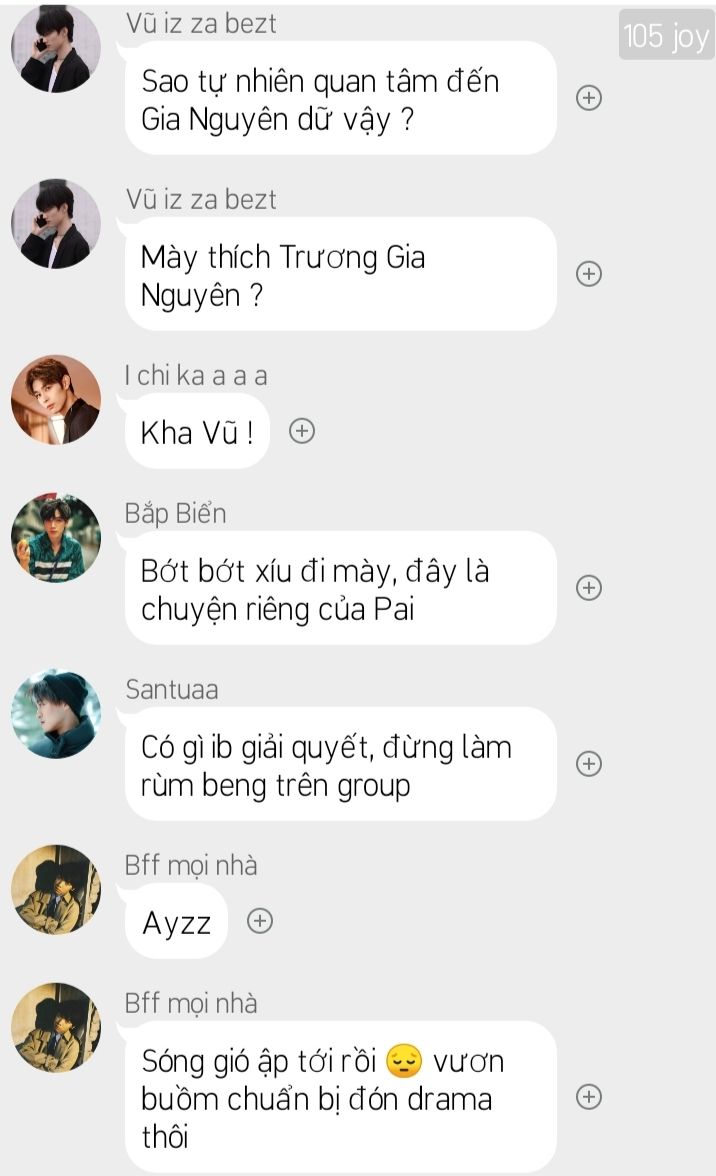The width and height of the screenshot is (716, 1176).
Task: Add comment to Santuaa's "Có gì ib giải quyết" message
Action: coord(590,764)
